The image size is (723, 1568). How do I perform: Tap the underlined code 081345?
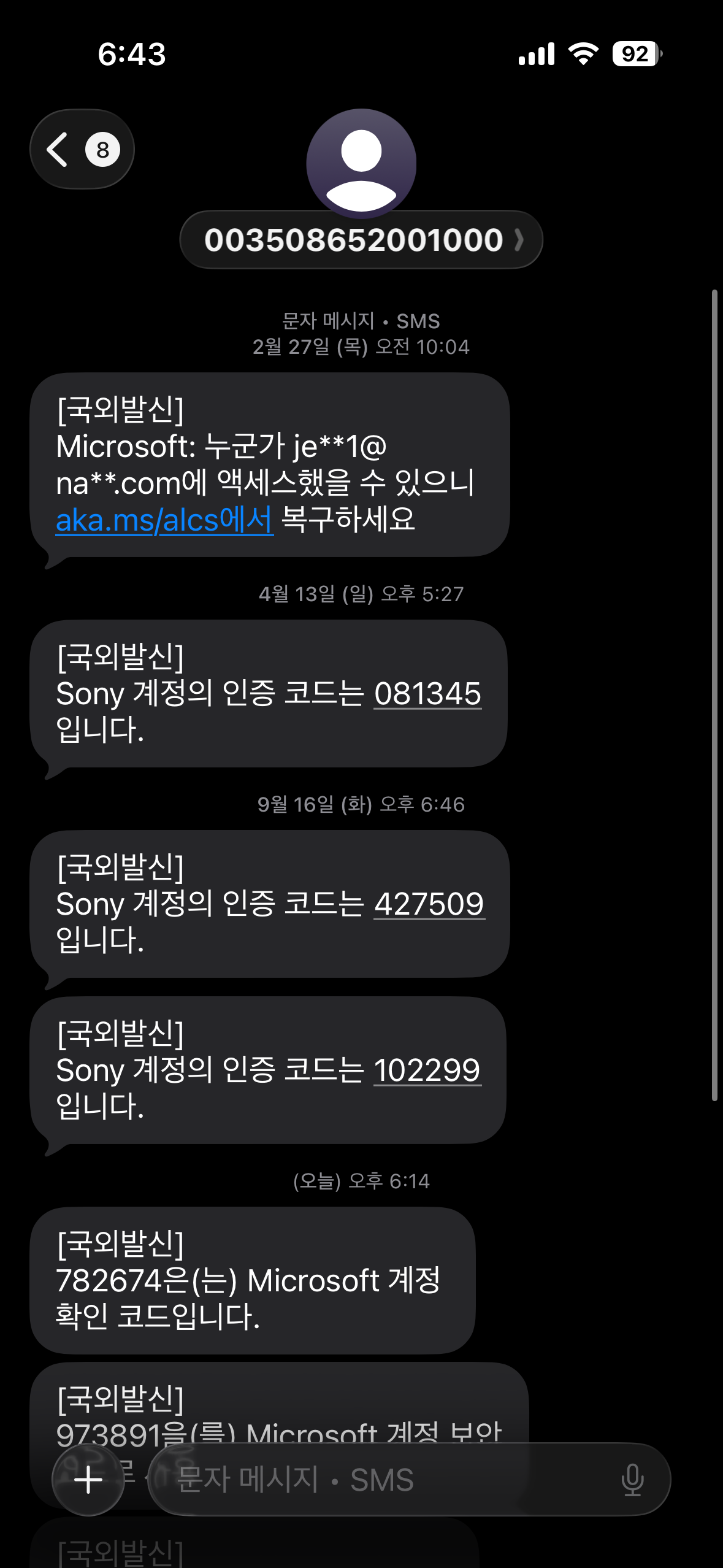point(428,694)
